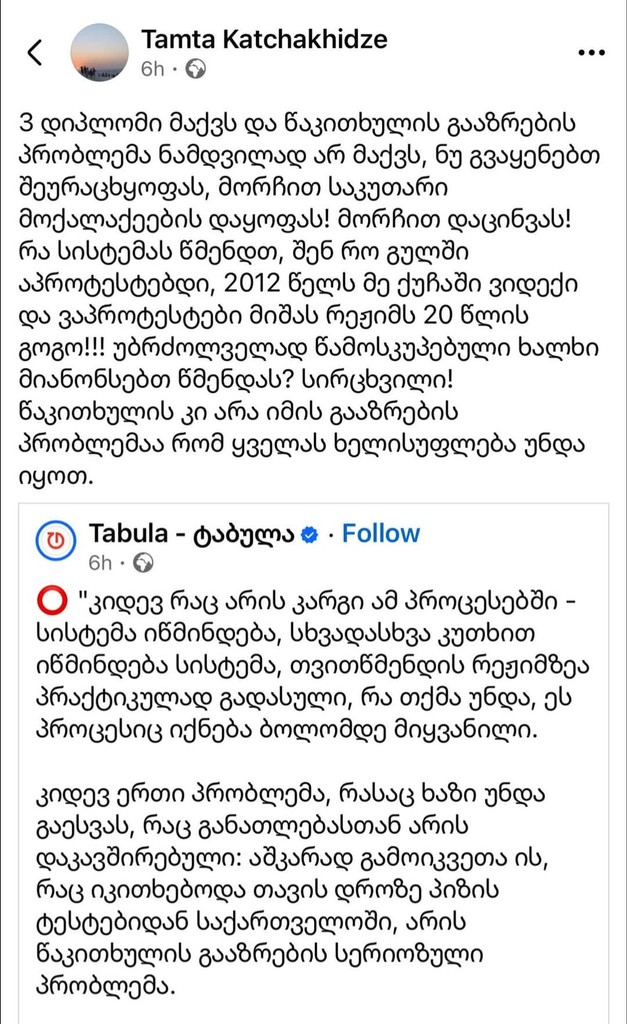Open Tamta Katchakhidze's profile name
The image size is (627, 1024).
(264, 40)
